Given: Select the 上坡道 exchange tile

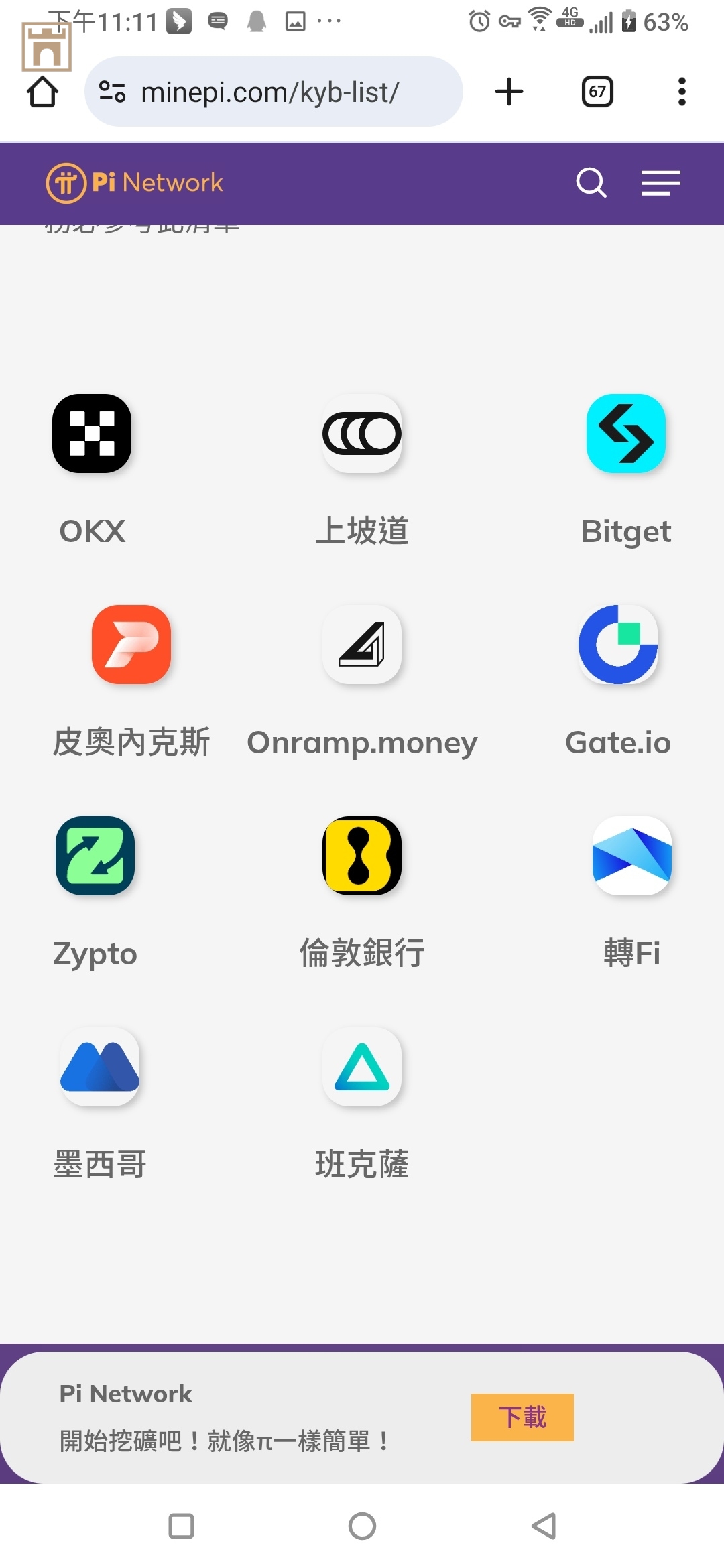Looking at the screenshot, I should pyautogui.click(x=362, y=434).
